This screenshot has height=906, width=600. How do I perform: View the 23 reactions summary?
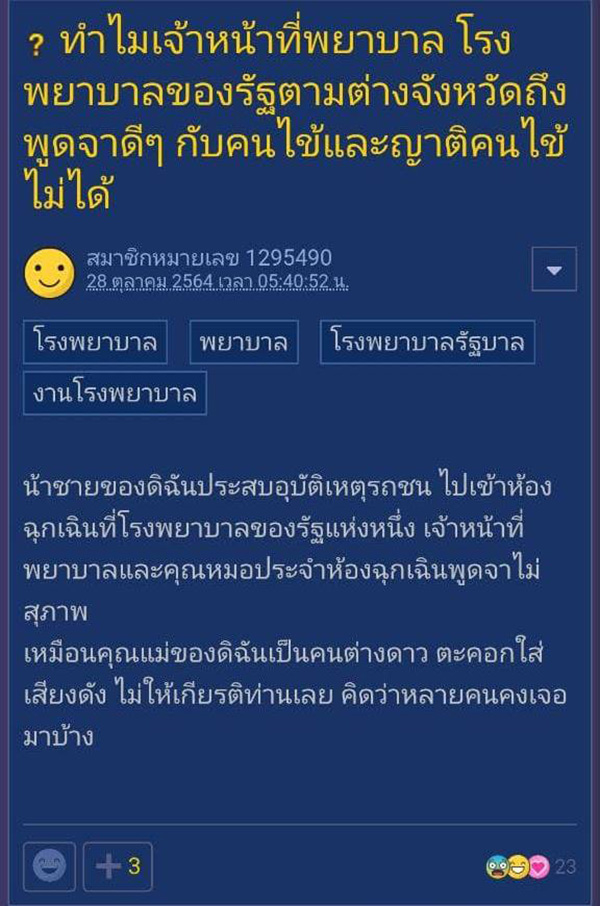[531, 867]
